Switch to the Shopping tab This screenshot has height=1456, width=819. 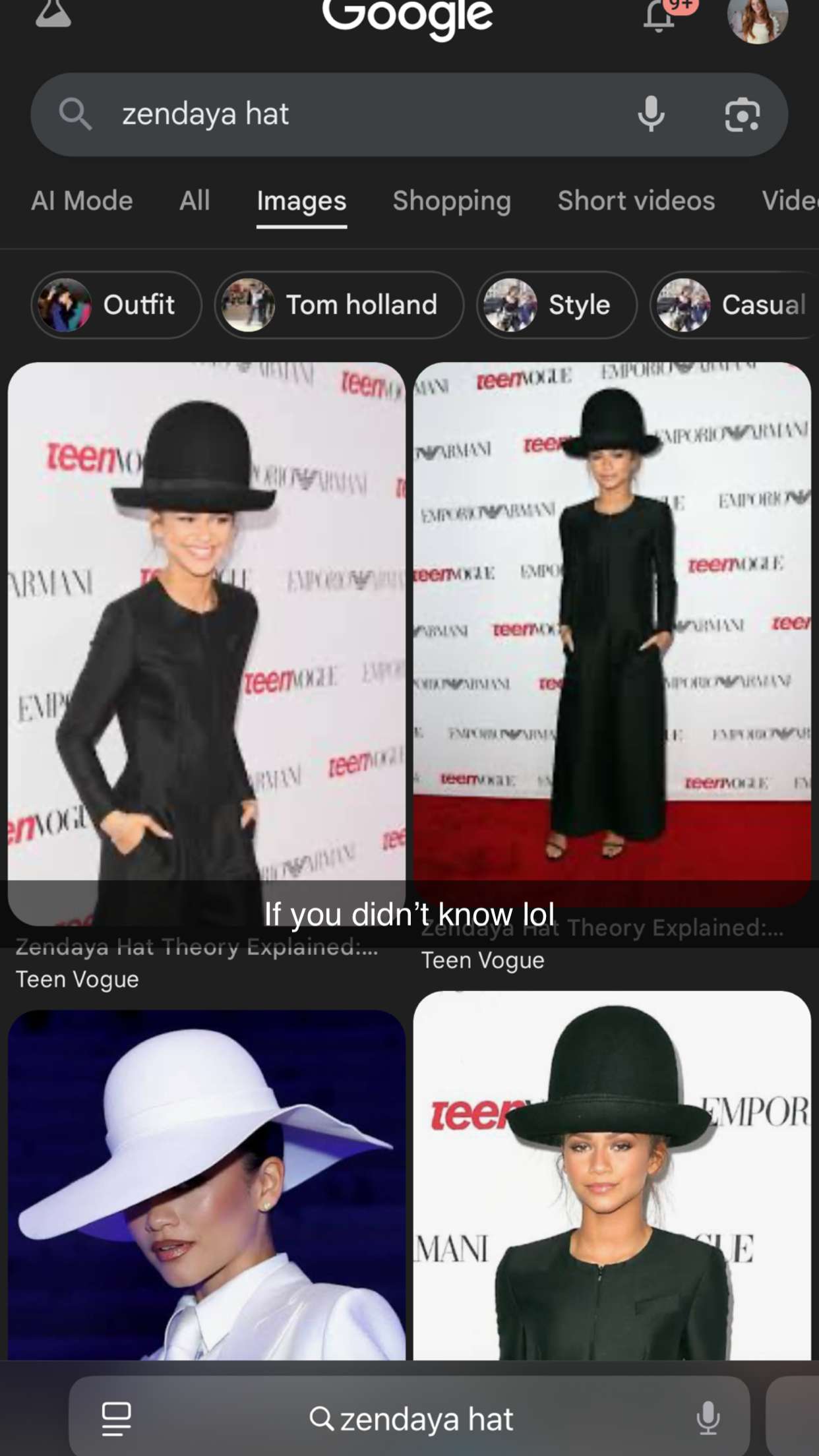click(452, 200)
